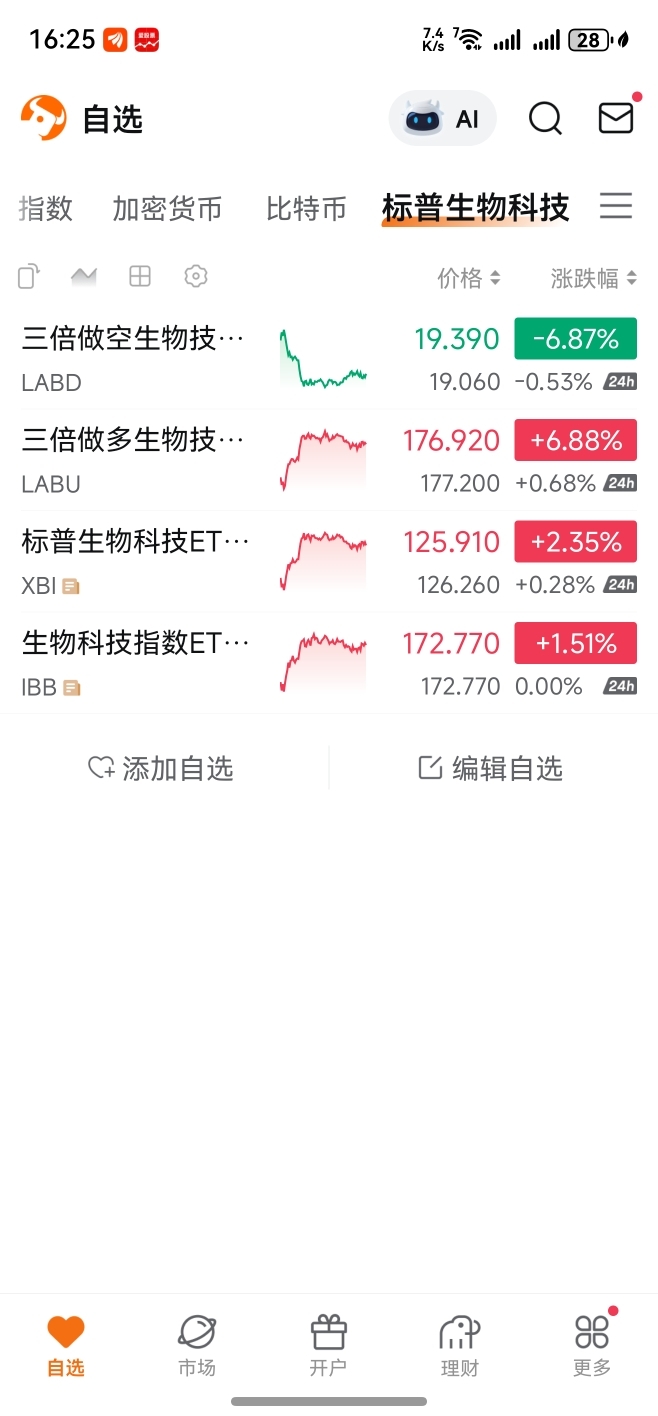
Task: Open the search magnifier icon
Action: point(545,119)
